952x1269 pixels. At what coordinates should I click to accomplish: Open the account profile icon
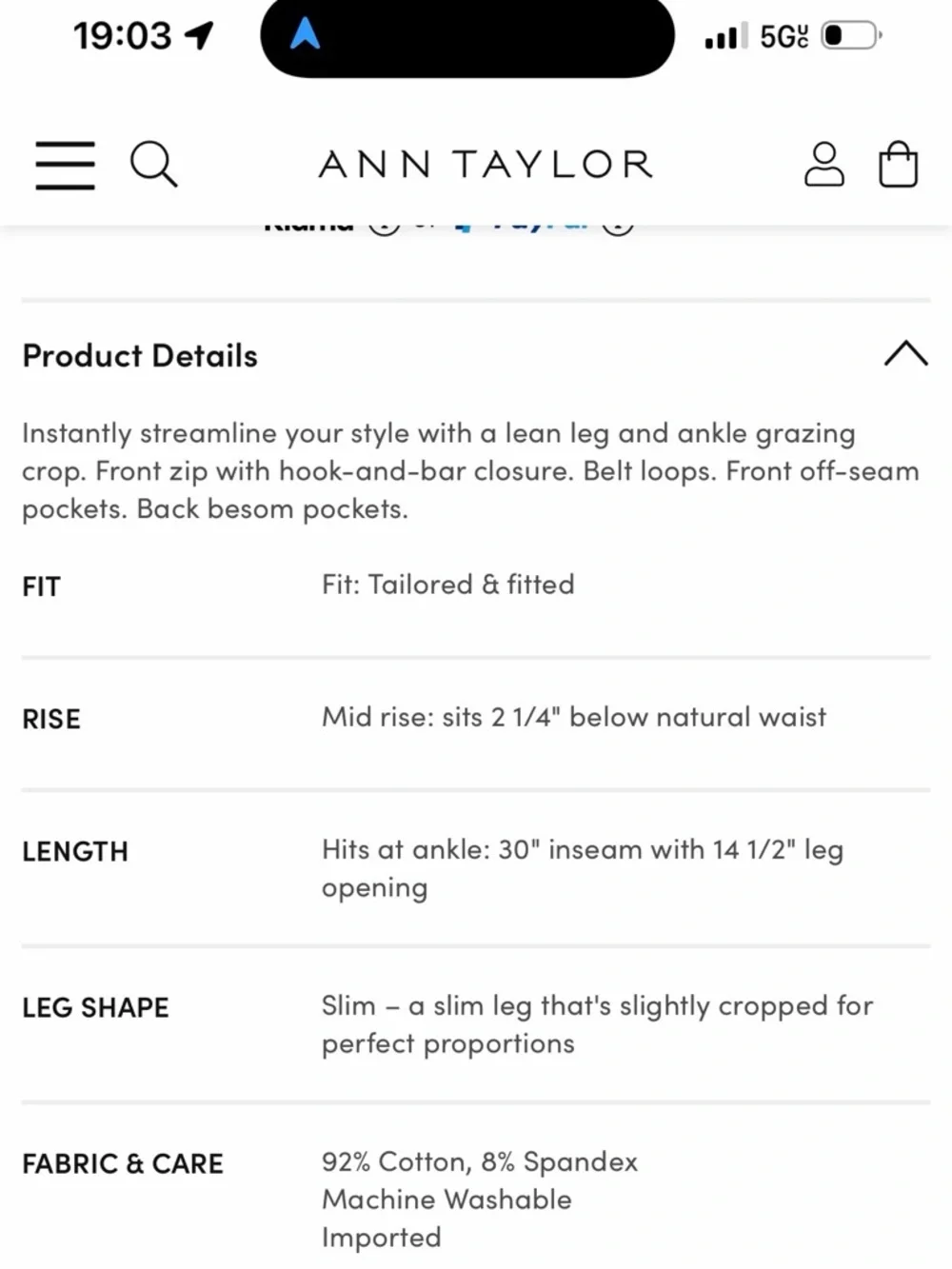pos(824,165)
